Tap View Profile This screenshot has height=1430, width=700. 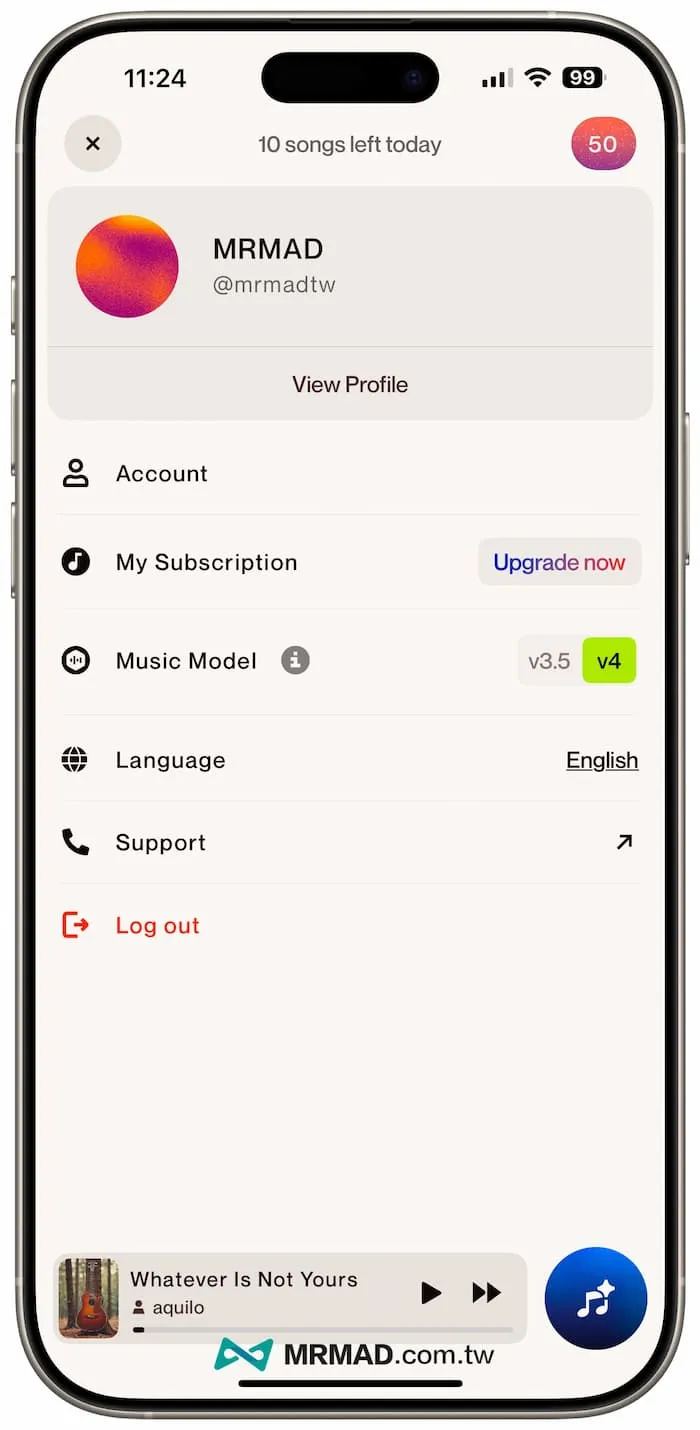[350, 384]
